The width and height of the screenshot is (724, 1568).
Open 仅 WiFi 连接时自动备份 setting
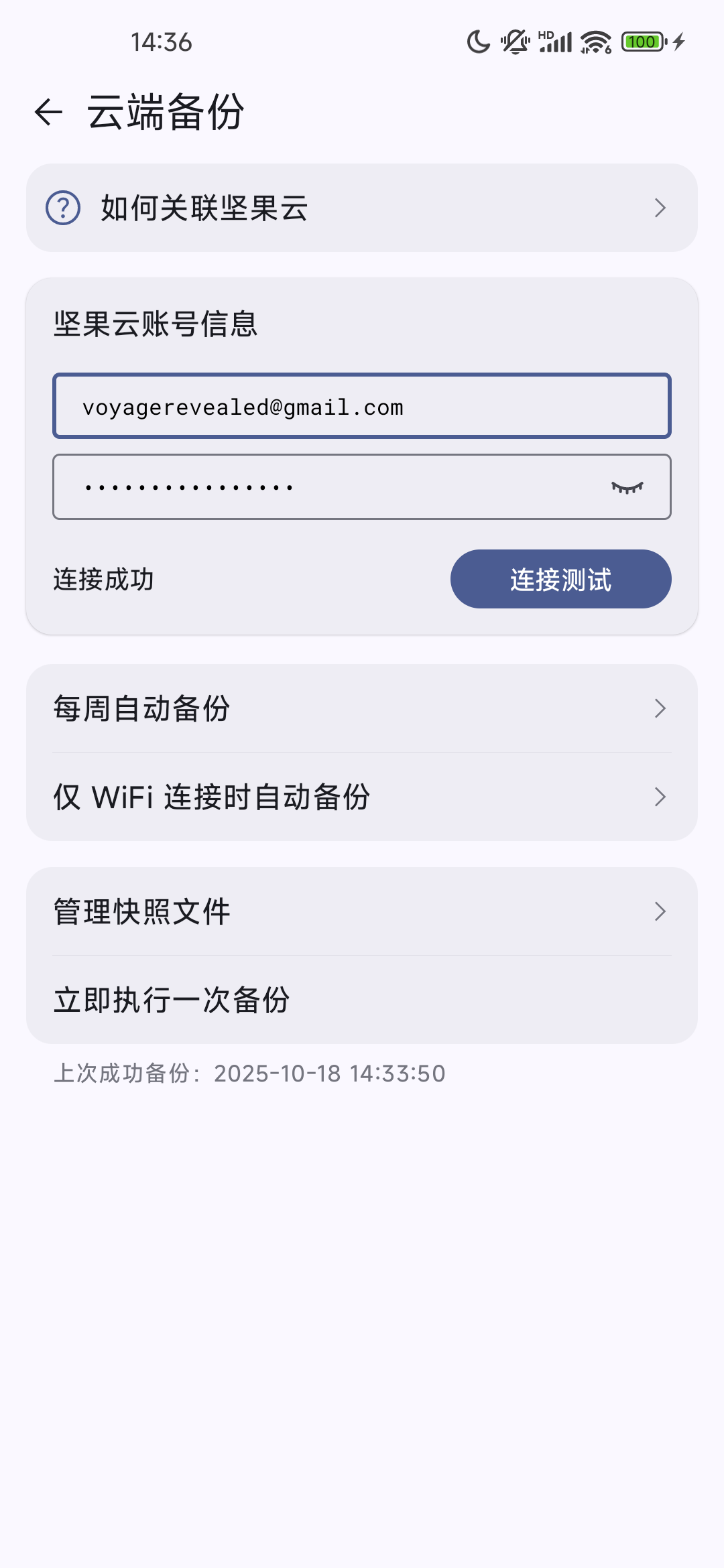coord(362,797)
